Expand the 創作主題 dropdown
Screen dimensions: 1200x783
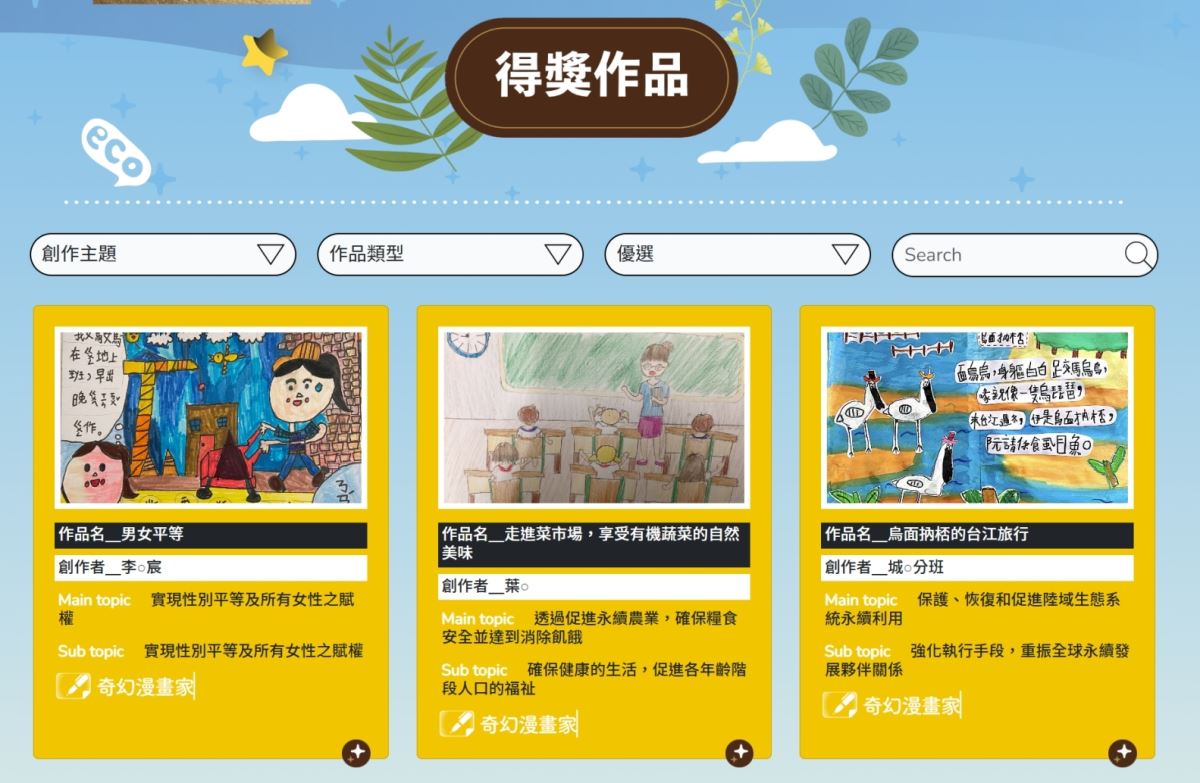click(163, 254)
